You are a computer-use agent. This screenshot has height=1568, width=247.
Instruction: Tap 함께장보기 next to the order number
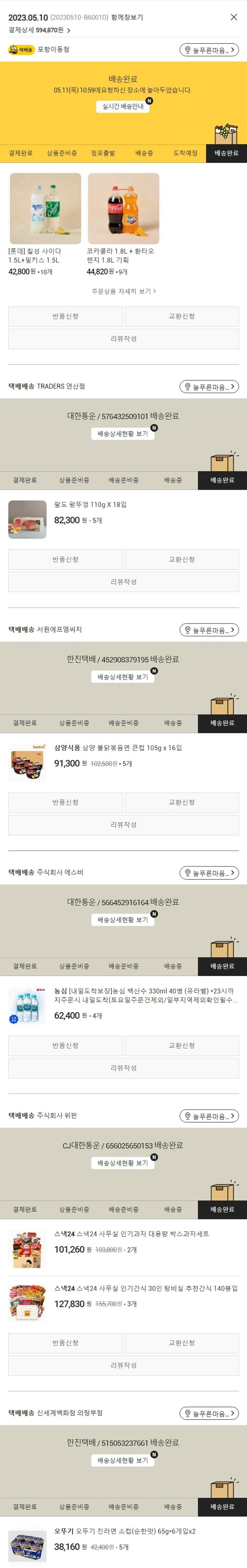[127, 18]
